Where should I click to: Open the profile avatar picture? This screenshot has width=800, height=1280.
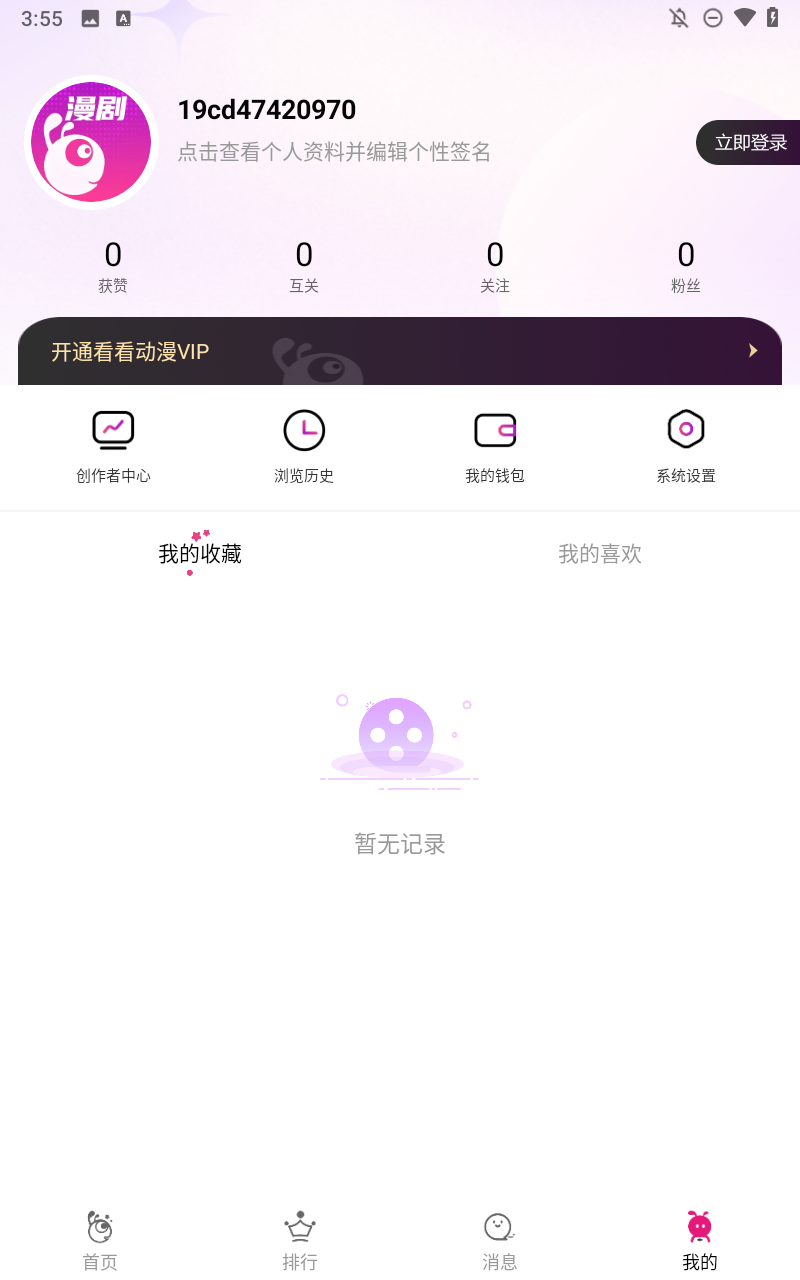click(91, 142)
